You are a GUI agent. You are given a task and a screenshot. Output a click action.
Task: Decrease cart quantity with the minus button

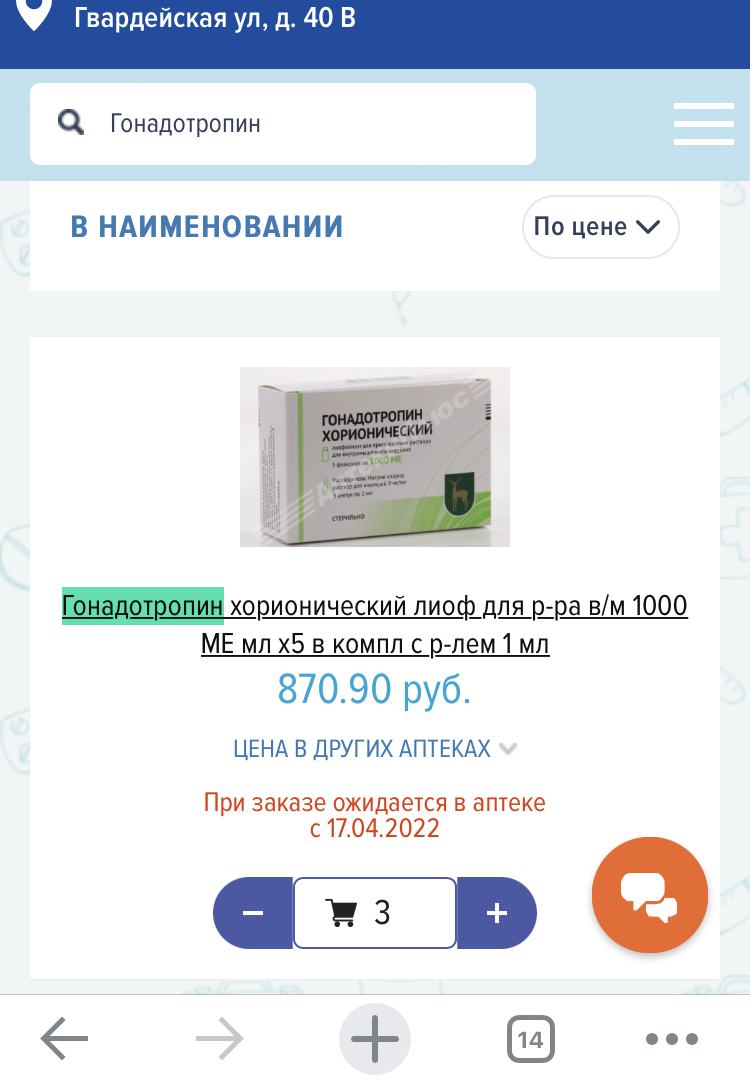tap(253, 912)
